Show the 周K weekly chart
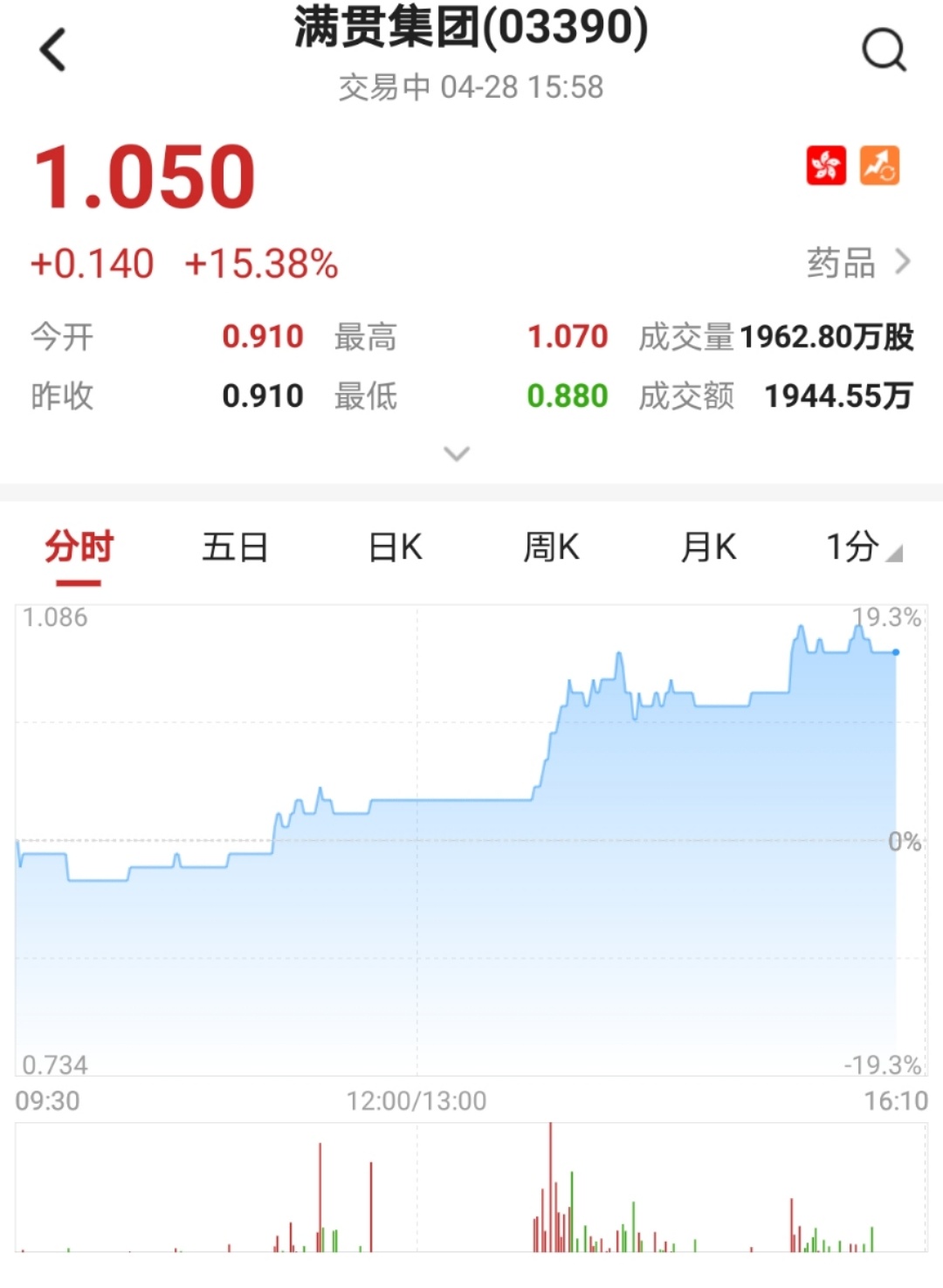This screenshot has height=1288, width=943. click(551, 548)
